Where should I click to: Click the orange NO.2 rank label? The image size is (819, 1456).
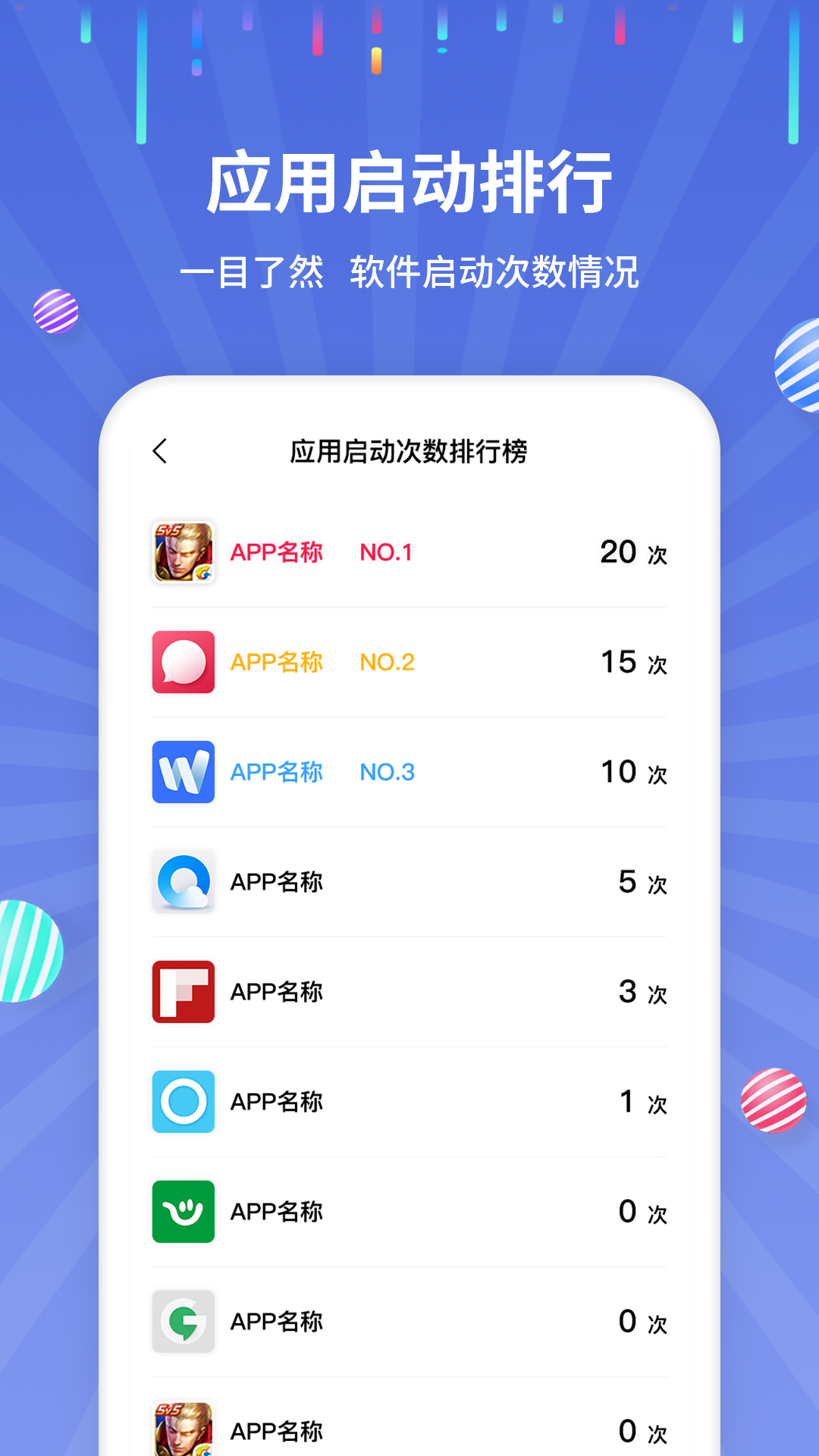click(x=385, y=662)
